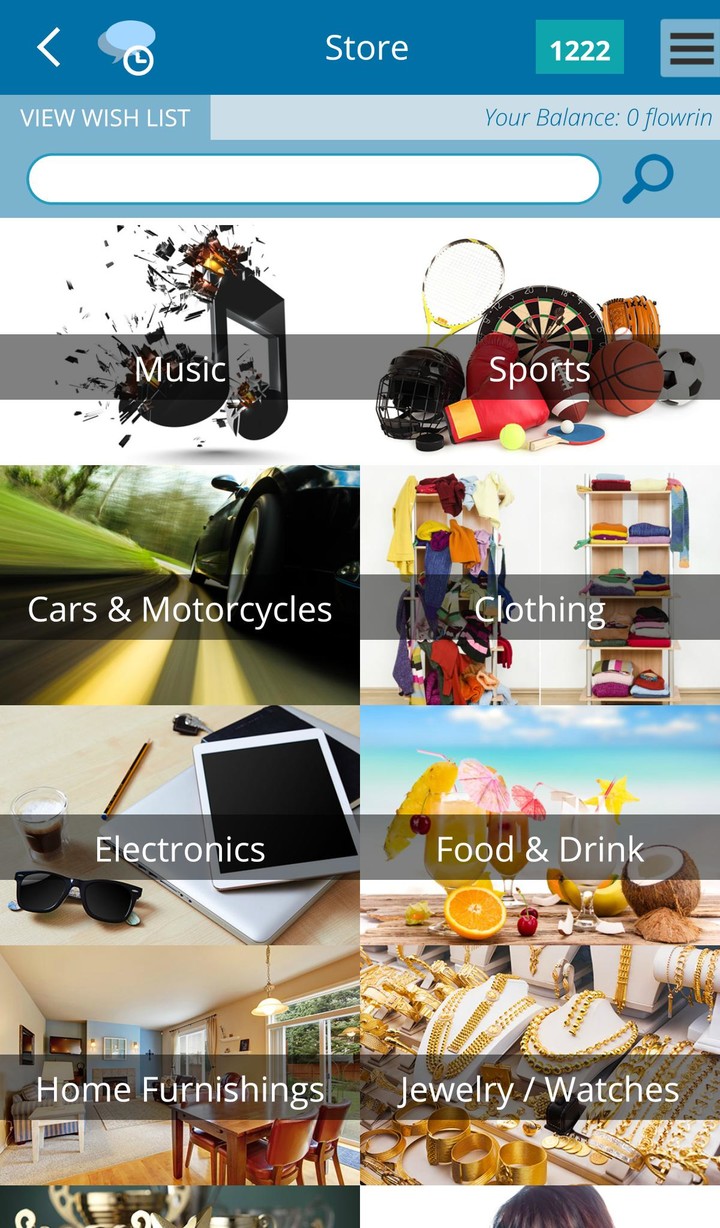Image resolution: width=720 pixels, height=1228 pixels.
Task: Tap the 1222 counter button
Action: [579, 48]
